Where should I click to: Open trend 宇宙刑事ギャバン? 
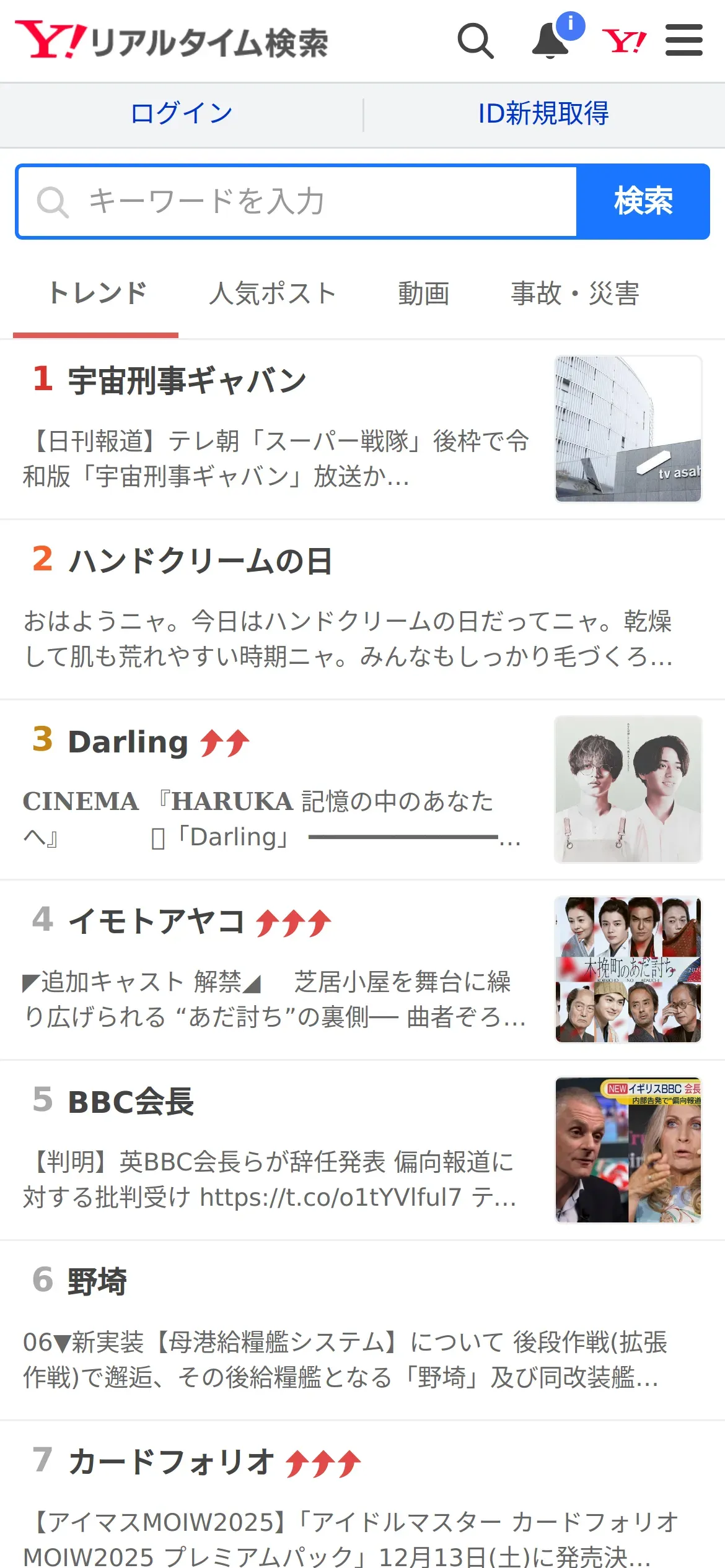(x=188, y=380)
